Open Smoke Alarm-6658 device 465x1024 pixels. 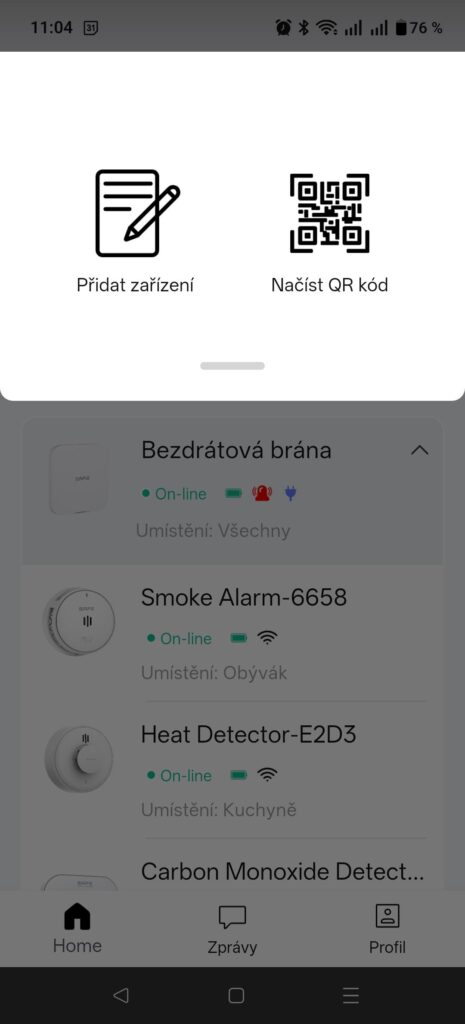232,633
